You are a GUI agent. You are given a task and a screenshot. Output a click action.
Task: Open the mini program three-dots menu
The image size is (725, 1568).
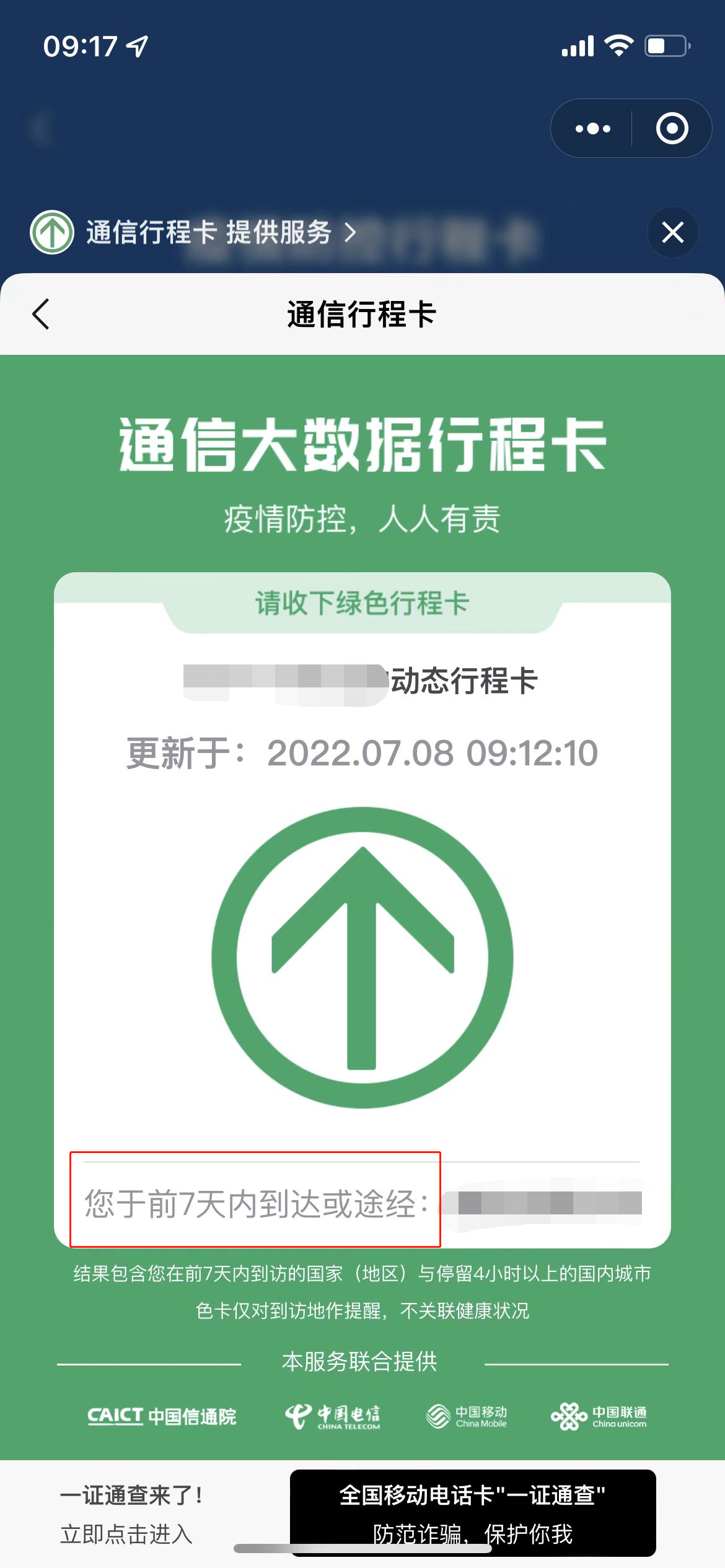pos(592,129)
